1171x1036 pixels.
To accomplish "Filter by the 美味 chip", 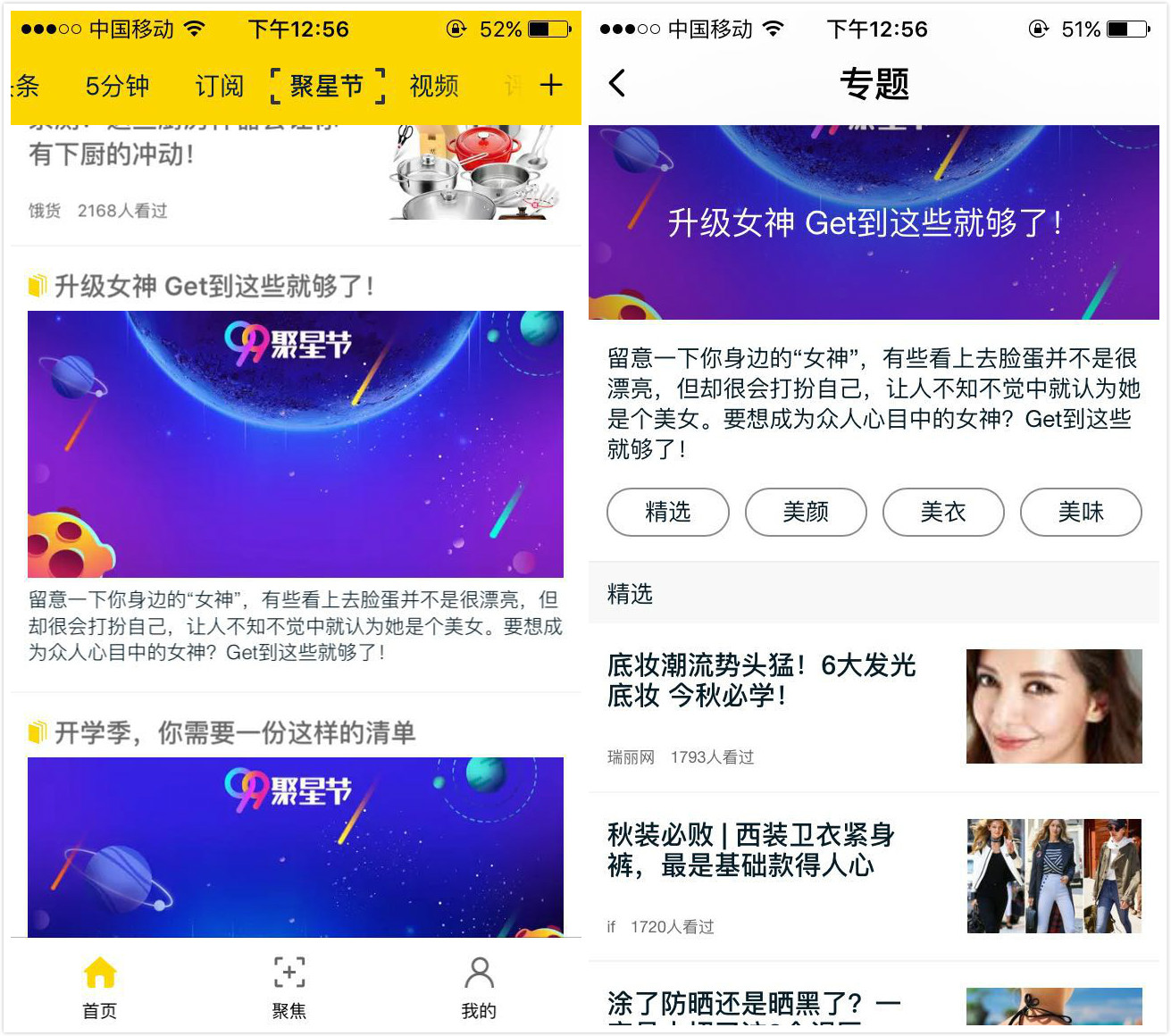I will (1081, 512).
